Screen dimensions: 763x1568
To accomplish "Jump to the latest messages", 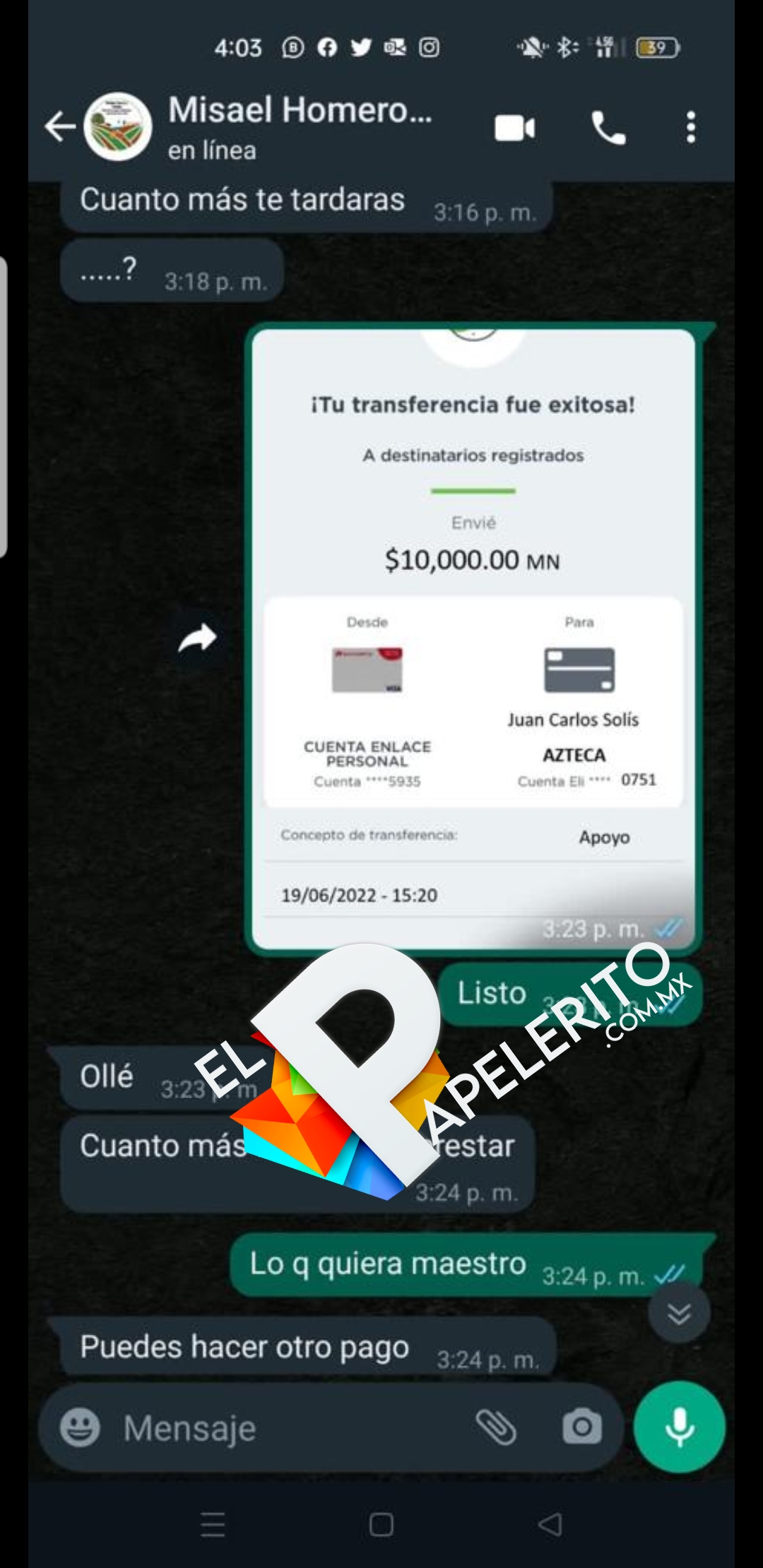I will point(679,1314).
